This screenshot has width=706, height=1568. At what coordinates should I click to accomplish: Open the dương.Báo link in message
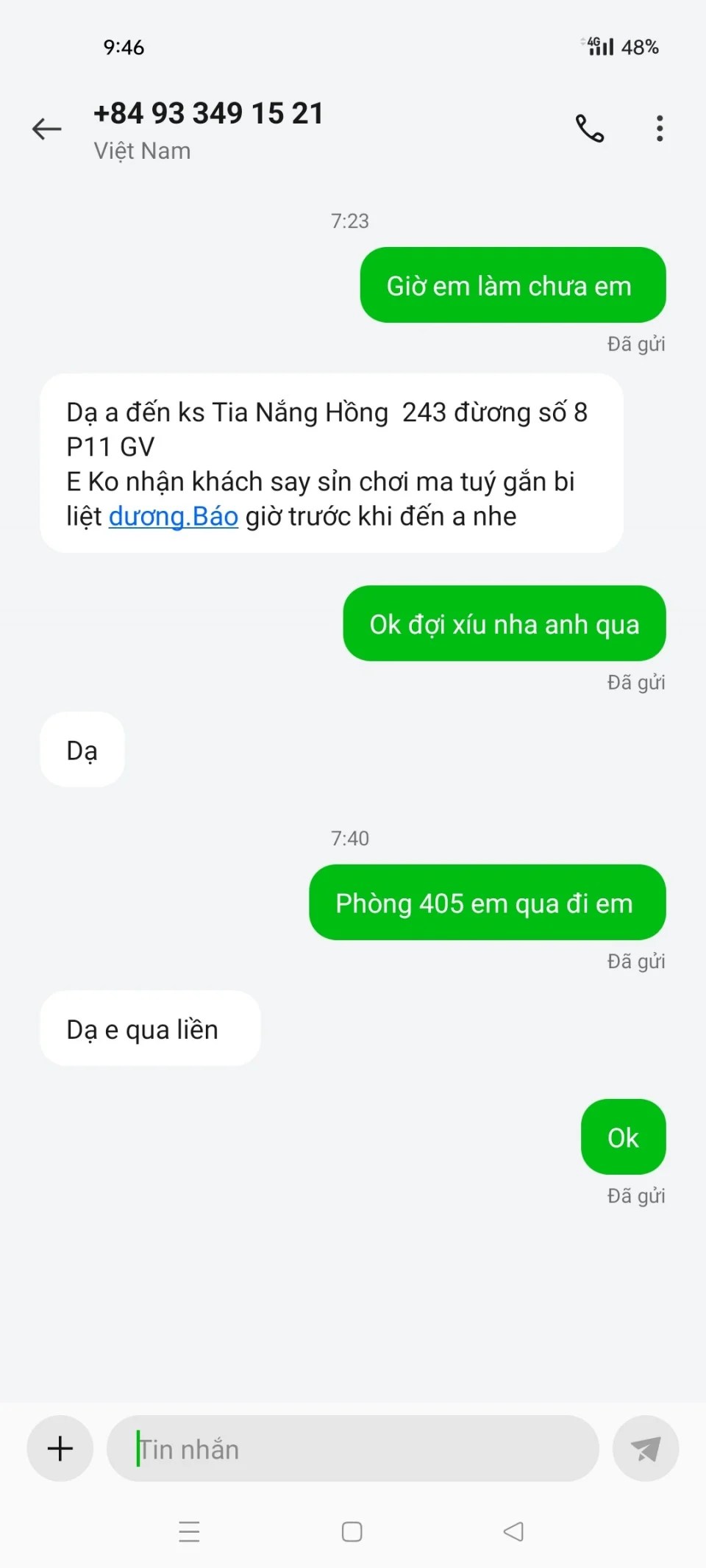pos(174,517)
